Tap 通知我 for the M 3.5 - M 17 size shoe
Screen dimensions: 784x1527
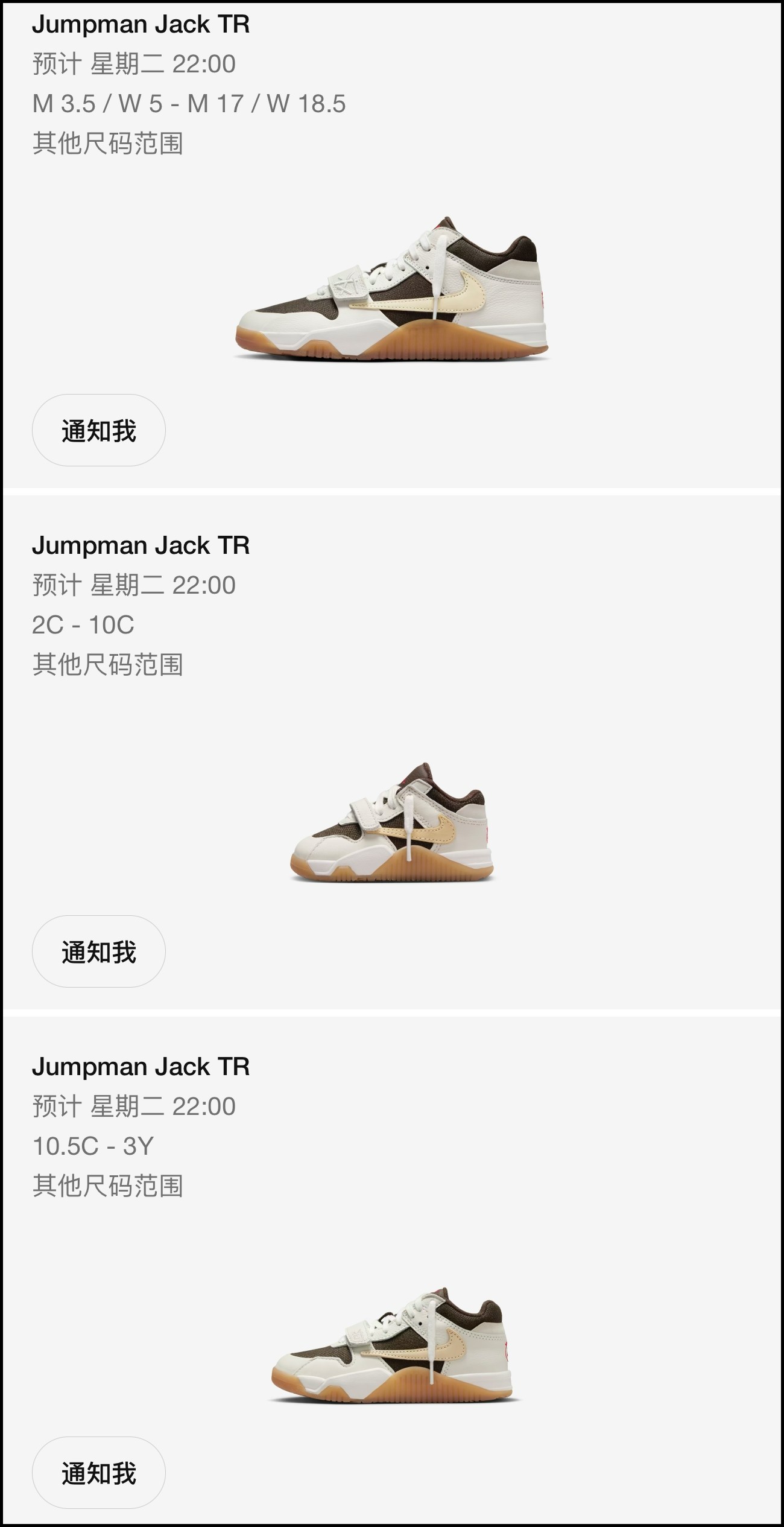(98, 431)
